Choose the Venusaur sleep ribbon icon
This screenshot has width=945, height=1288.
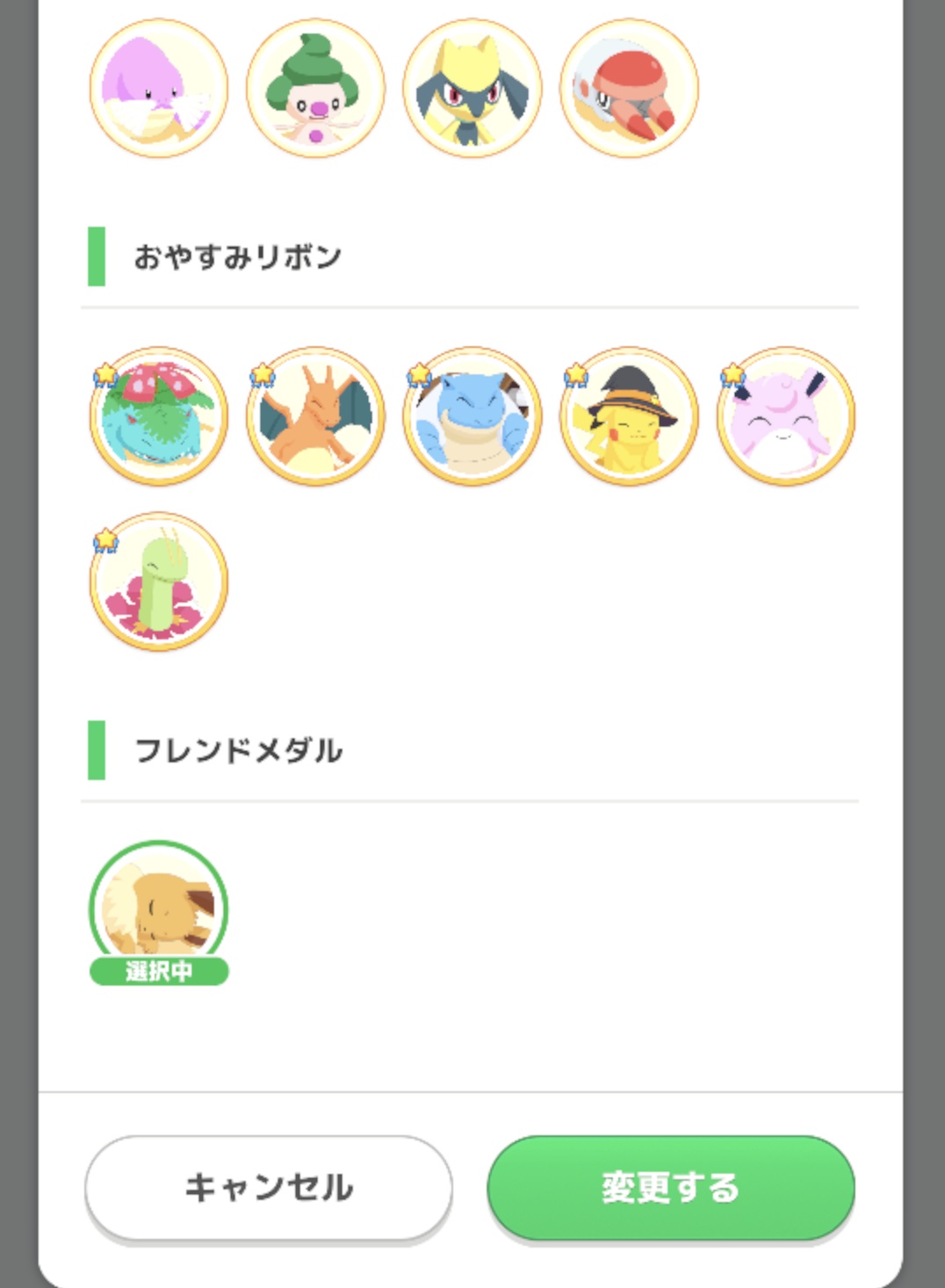[x=159, y=416]
